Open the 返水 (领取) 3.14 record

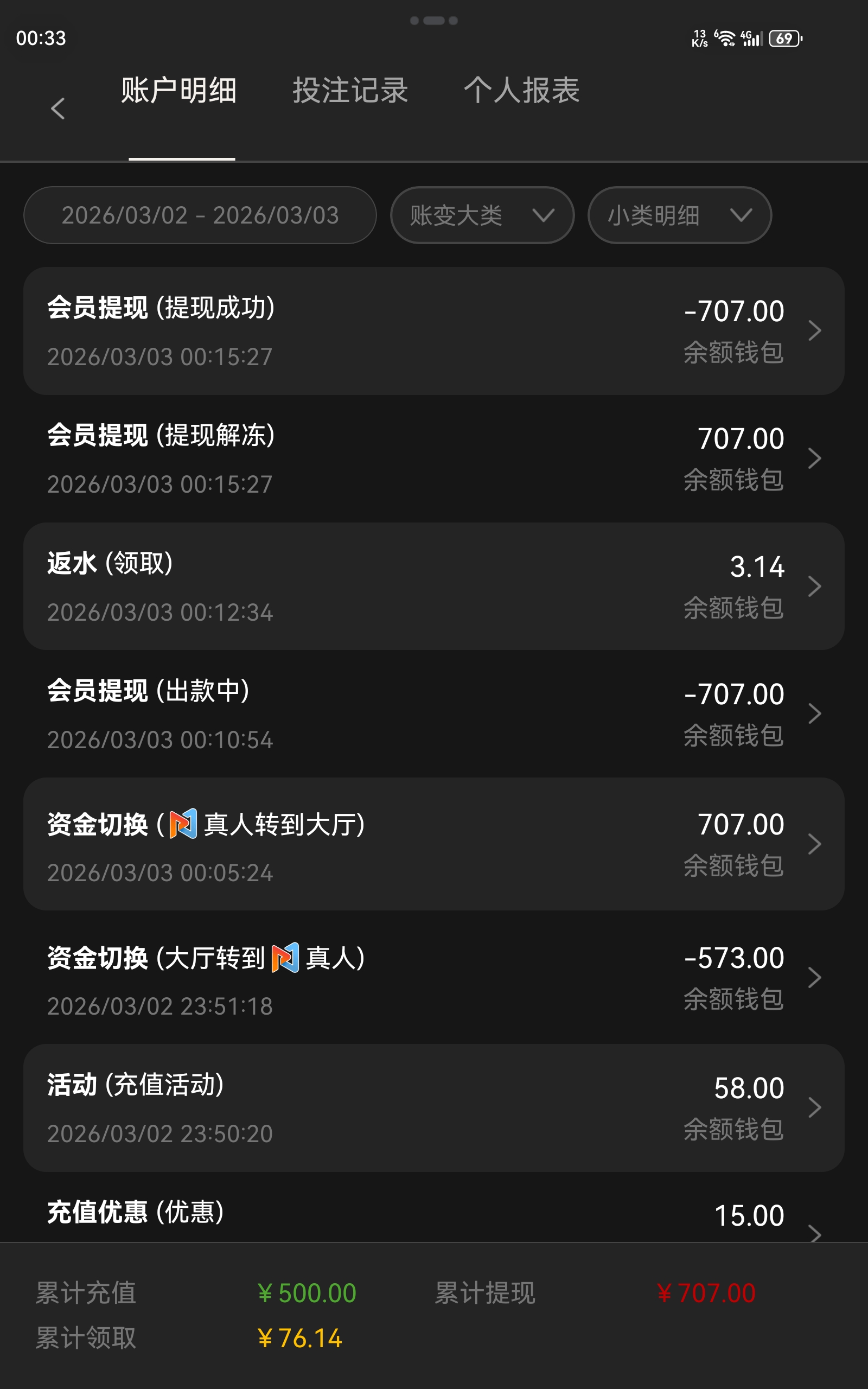(433, 586)
